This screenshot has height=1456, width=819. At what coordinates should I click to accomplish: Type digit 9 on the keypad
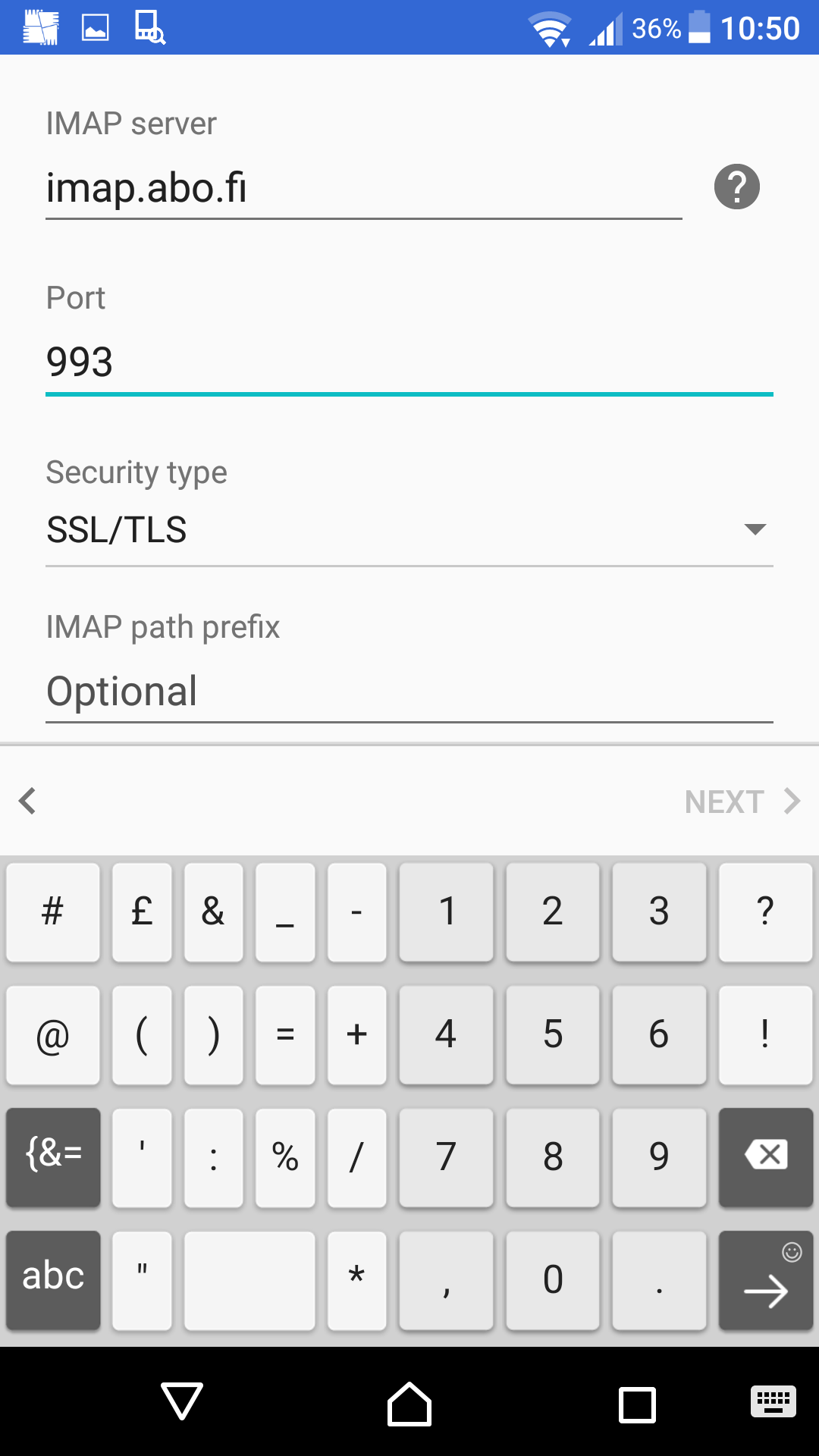point(659,1156)
